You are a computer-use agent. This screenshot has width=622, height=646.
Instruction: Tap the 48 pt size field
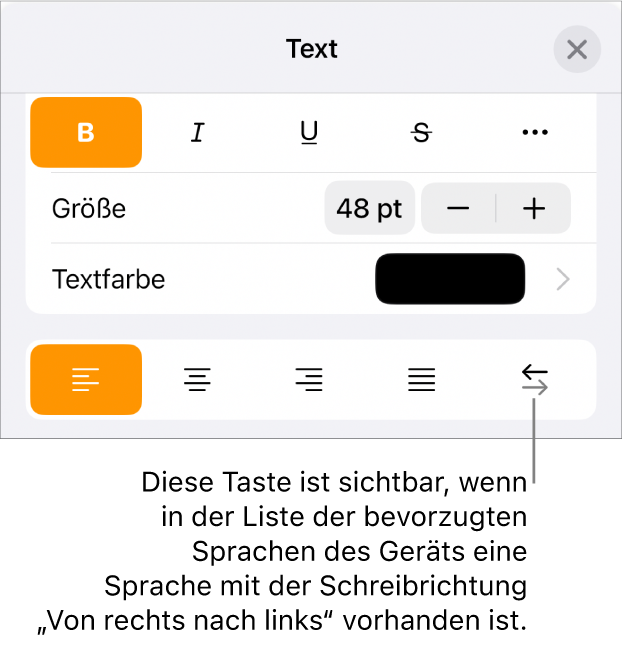(369, 209)
